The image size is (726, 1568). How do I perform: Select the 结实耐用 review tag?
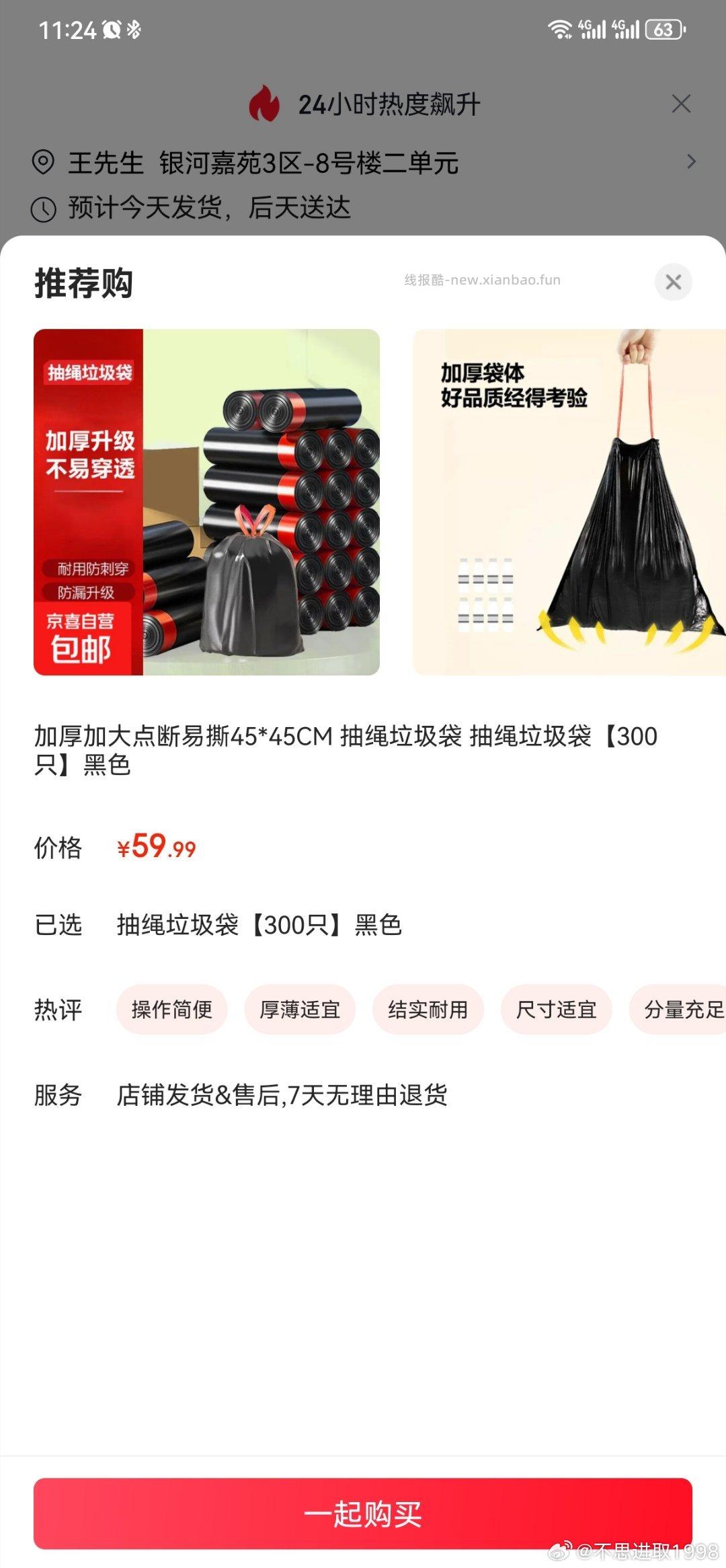[x=428, y=1009]
